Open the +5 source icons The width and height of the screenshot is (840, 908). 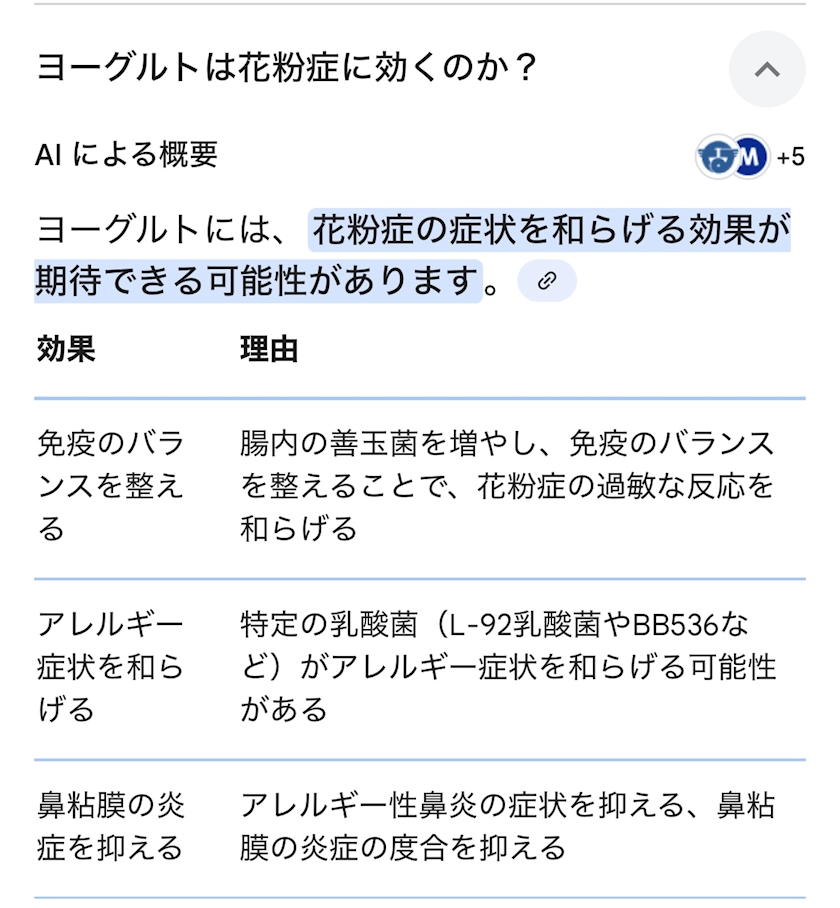(x=750, y=156)
